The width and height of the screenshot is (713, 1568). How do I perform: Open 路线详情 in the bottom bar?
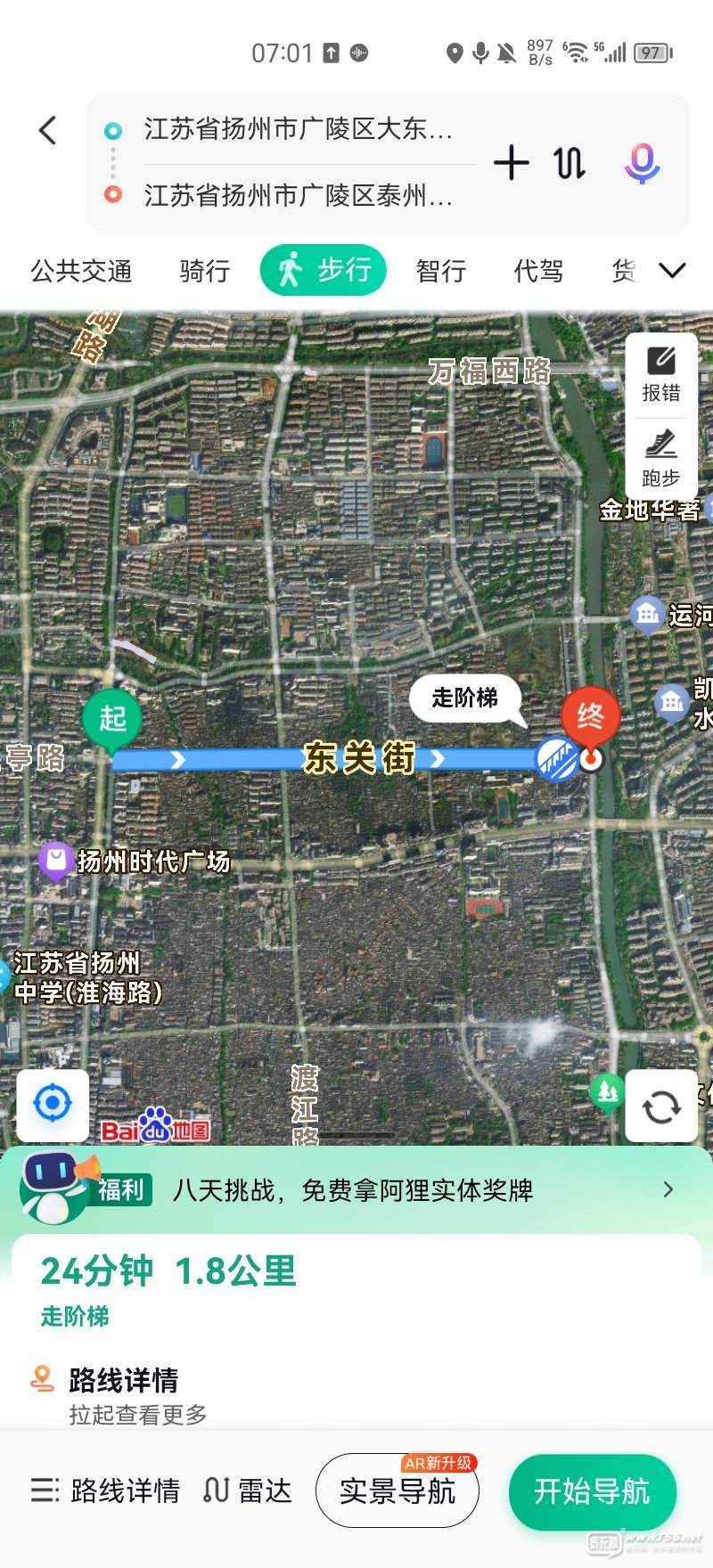pyautogui.click(x=105, y=1490)
